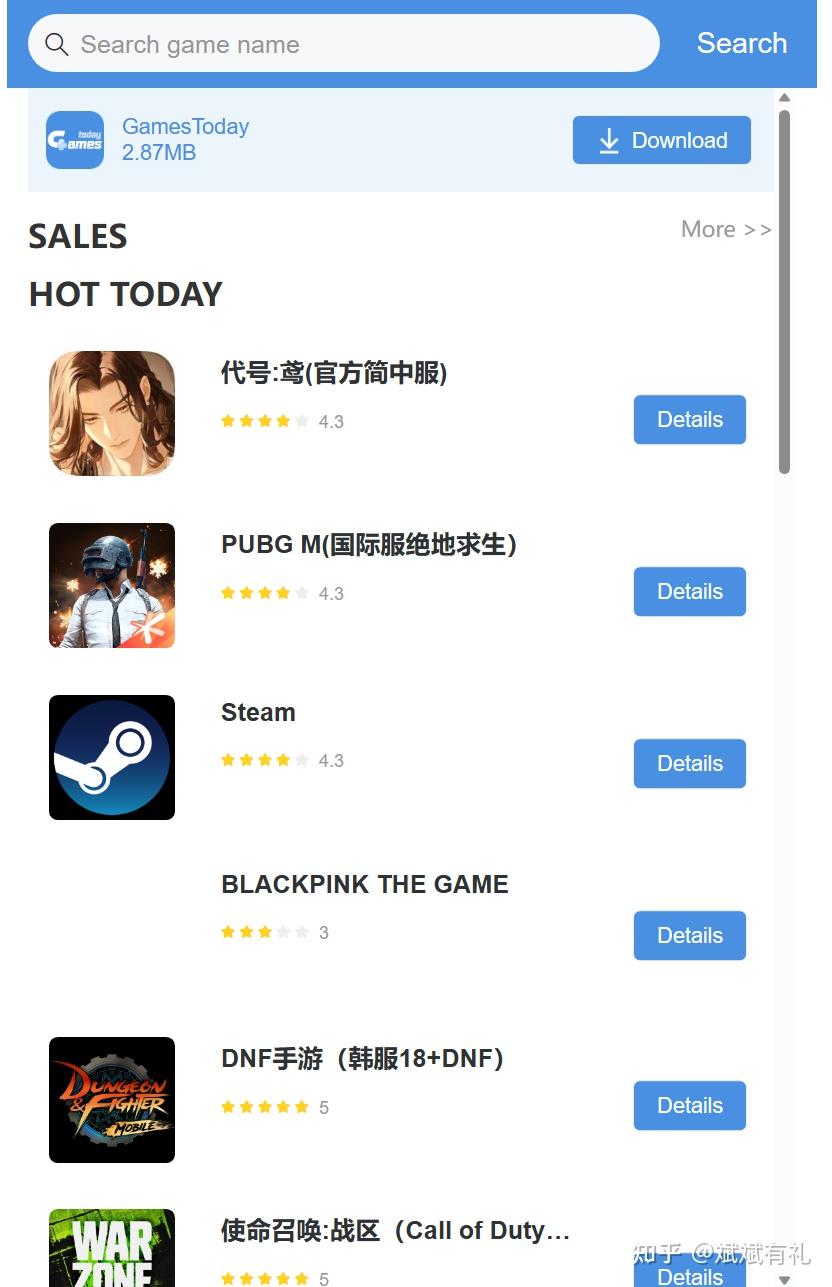
Task: Open More >> under SALES section
Action: 726,229
